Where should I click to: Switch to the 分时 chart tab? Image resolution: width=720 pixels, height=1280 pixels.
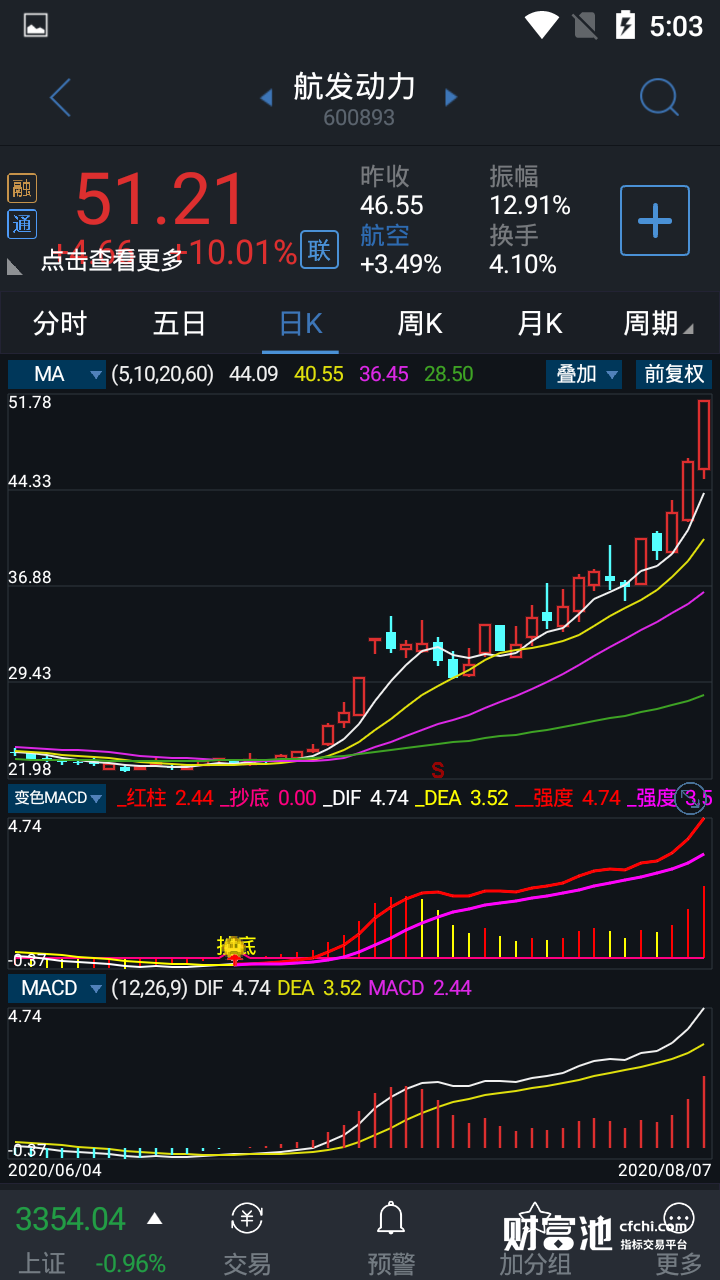(60, 324)
